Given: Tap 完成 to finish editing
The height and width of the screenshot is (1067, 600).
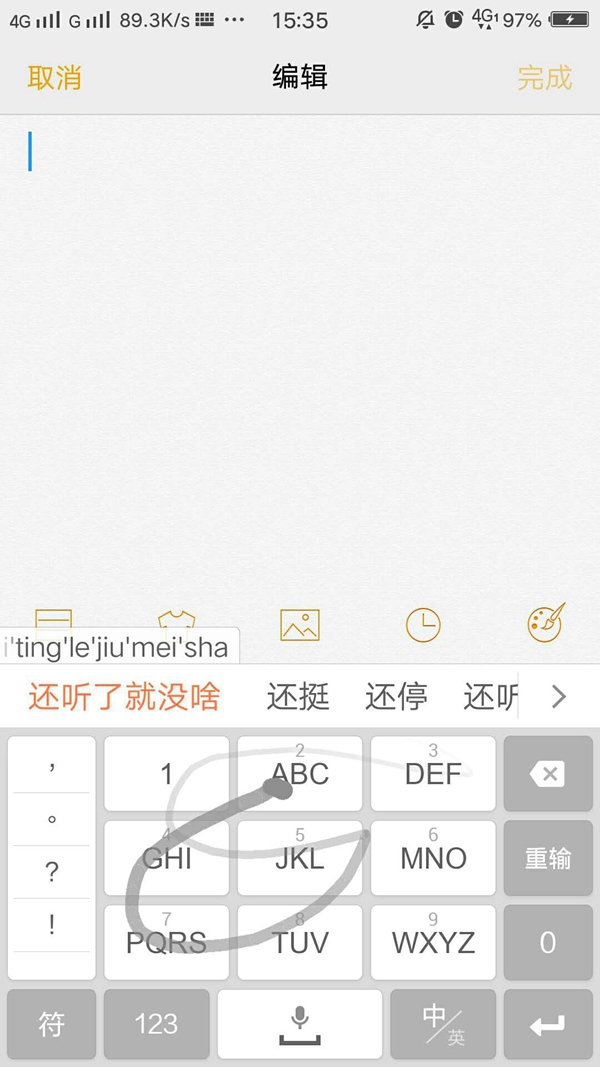Looking at the screenshot, I should pyautogui.click(x=545, y=78).
